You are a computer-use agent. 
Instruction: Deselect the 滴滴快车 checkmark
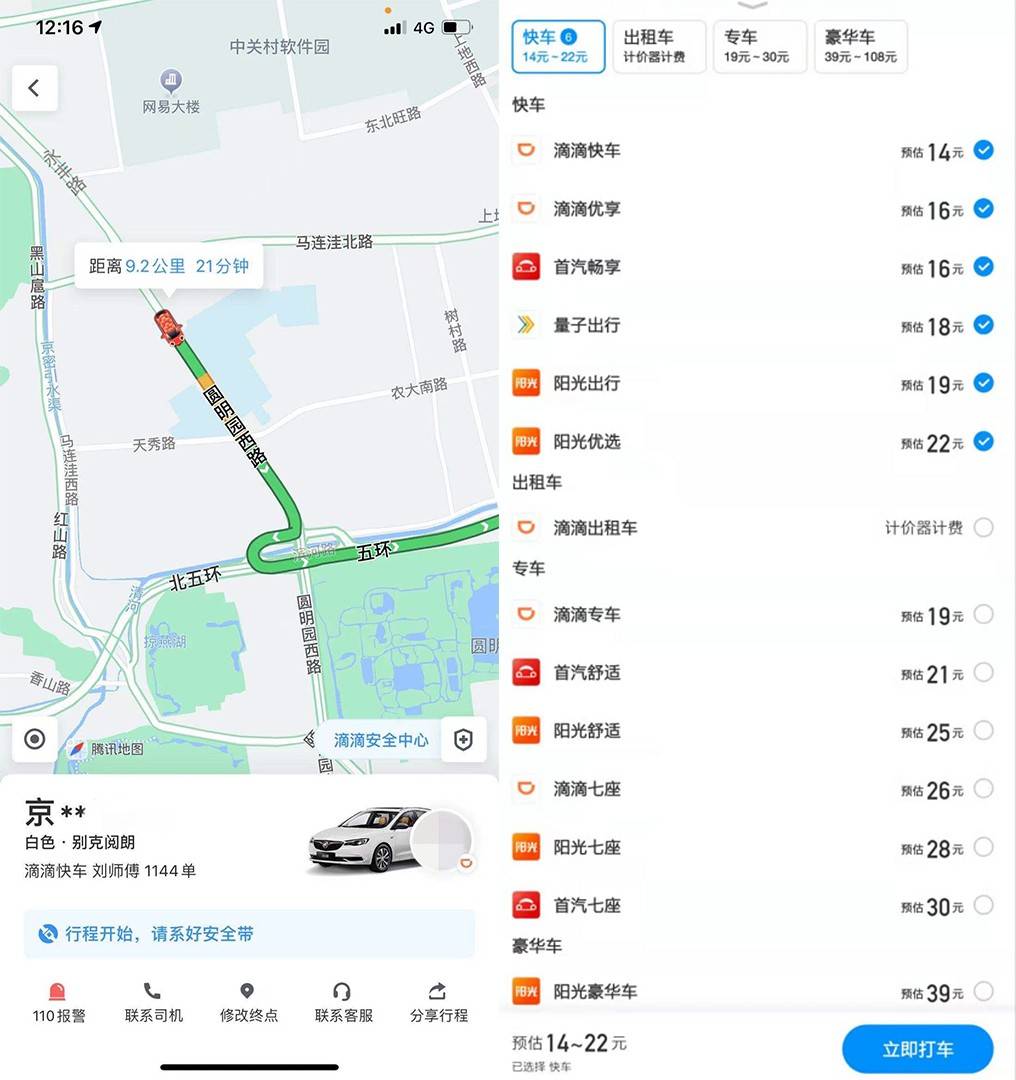(x=984, y=150)
